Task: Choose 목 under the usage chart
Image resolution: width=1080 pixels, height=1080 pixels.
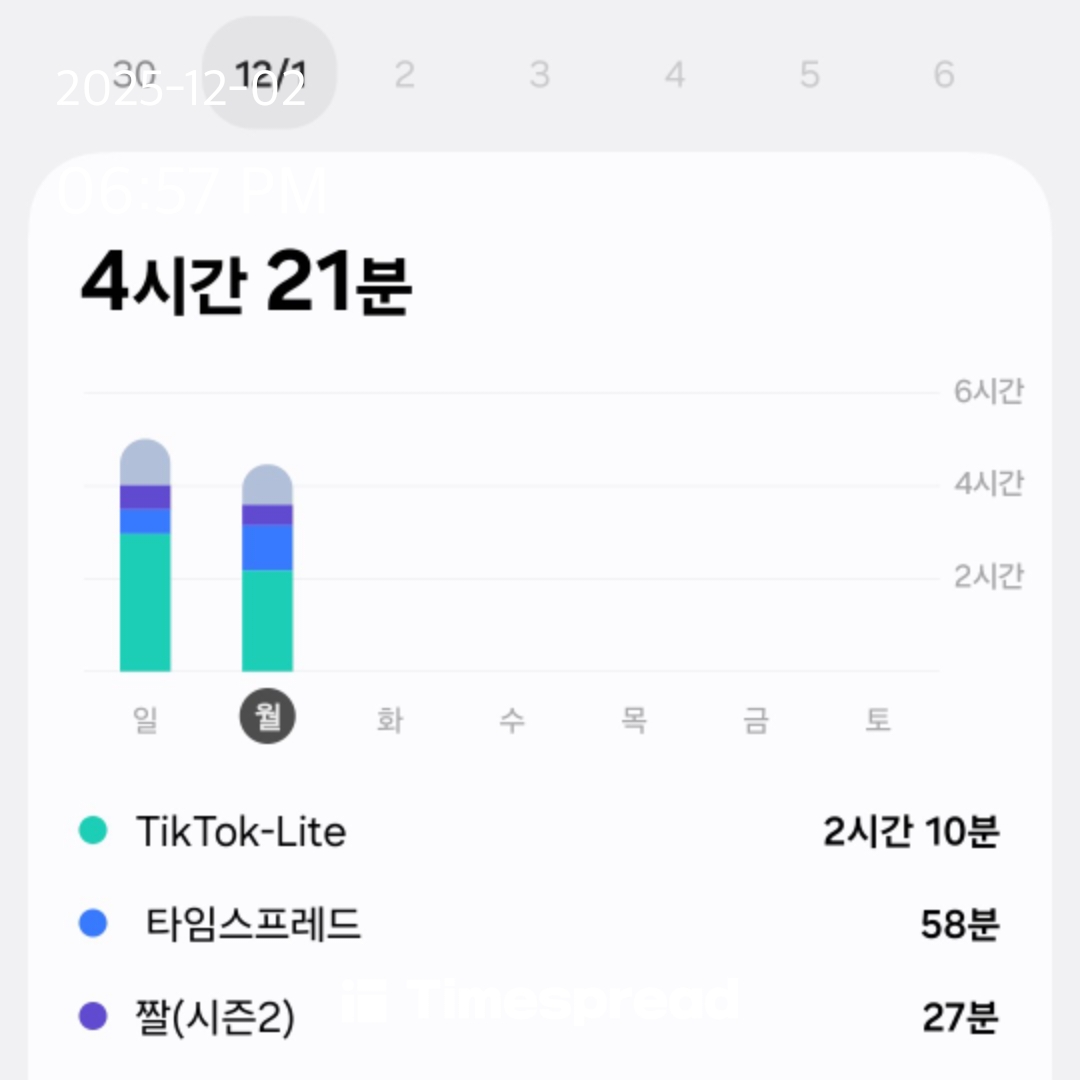Action: [x=633, y=719]
